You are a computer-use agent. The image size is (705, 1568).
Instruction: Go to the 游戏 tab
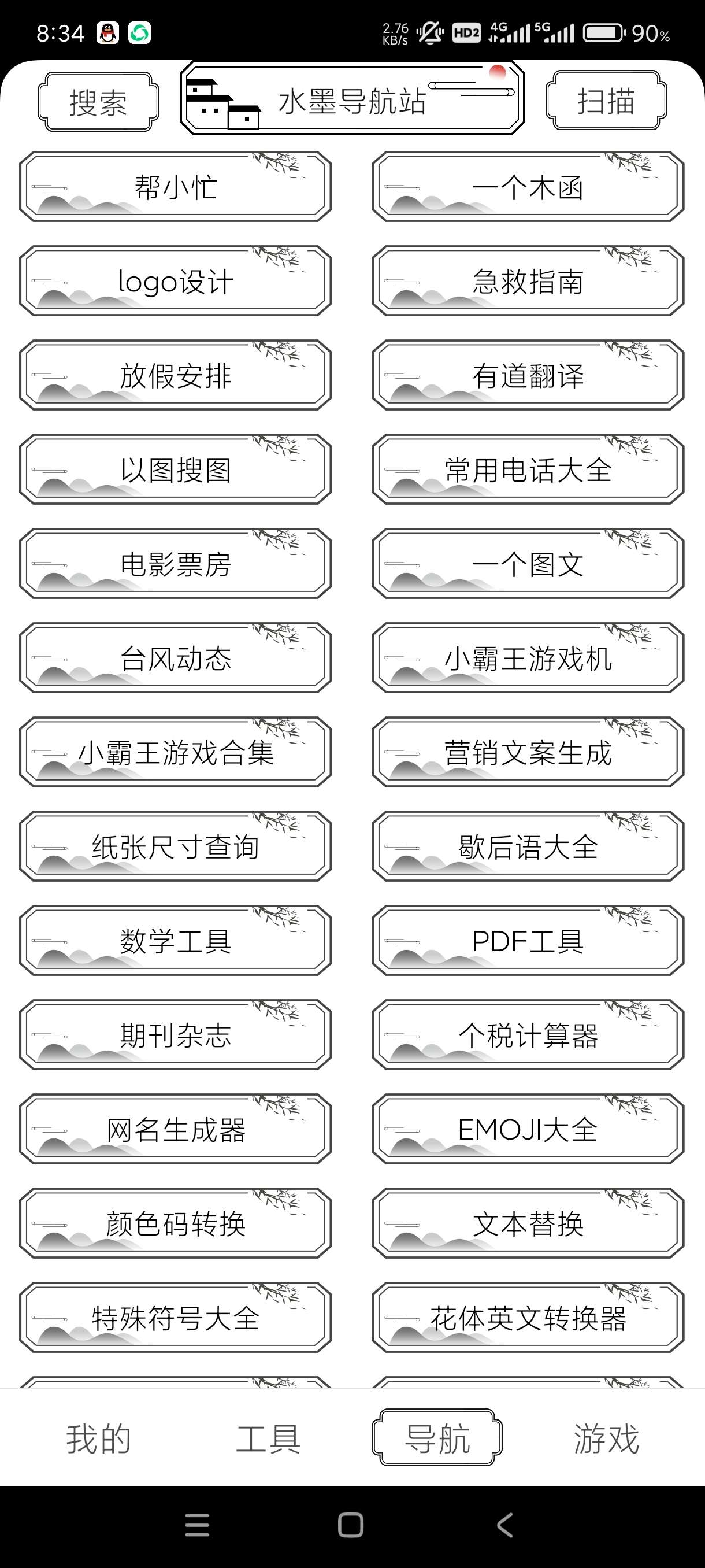tap(606, 1438)
